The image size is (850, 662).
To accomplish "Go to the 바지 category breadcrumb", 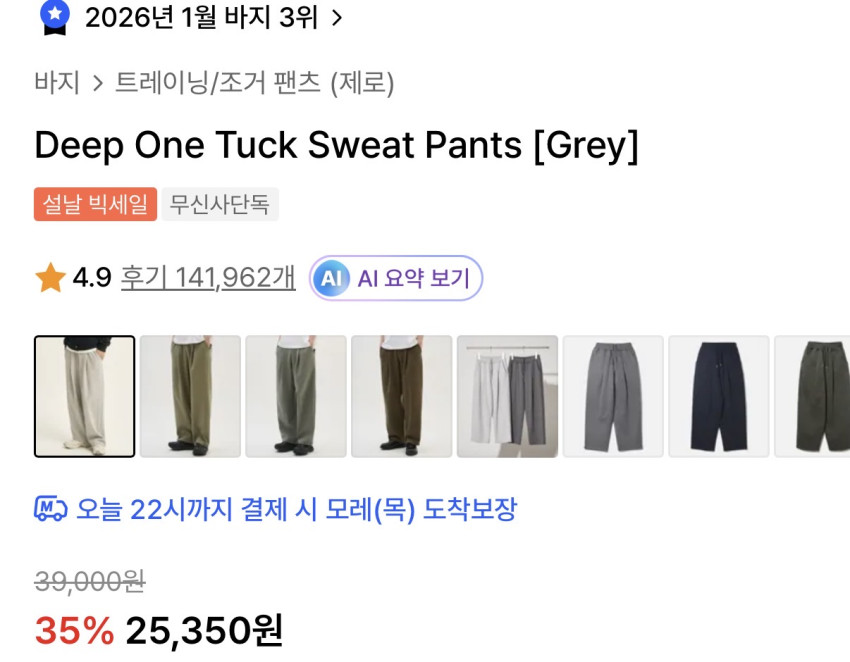I will (x=57, y=82).
